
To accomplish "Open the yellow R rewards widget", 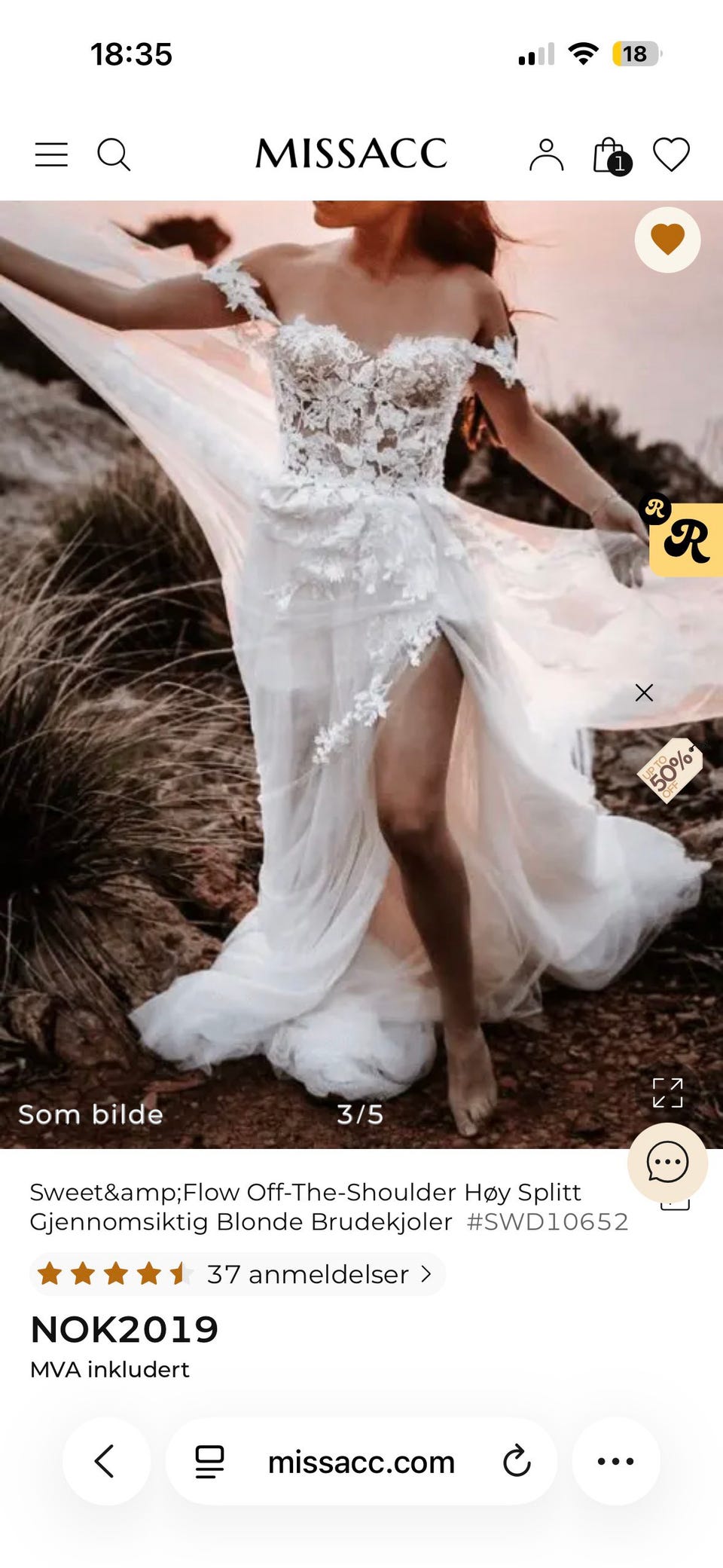I will 685,538.
